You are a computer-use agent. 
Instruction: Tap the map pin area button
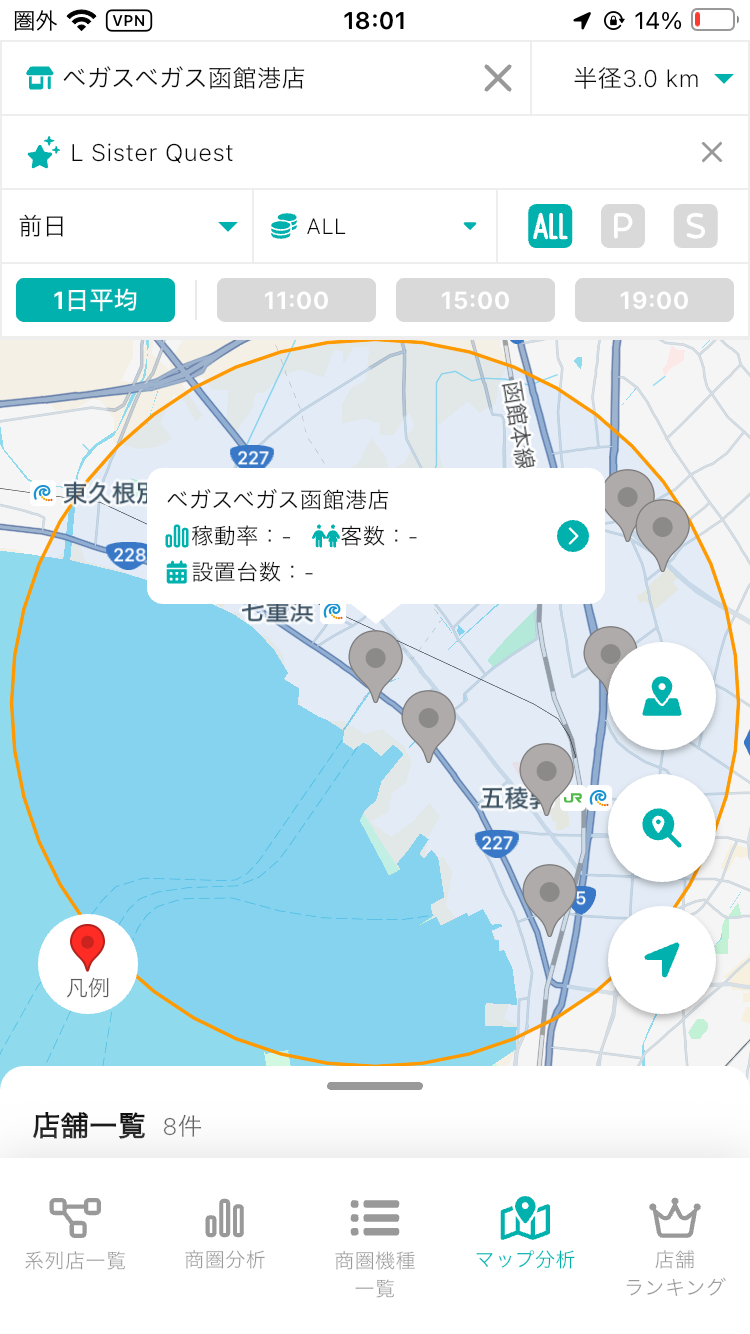point(661,696)
